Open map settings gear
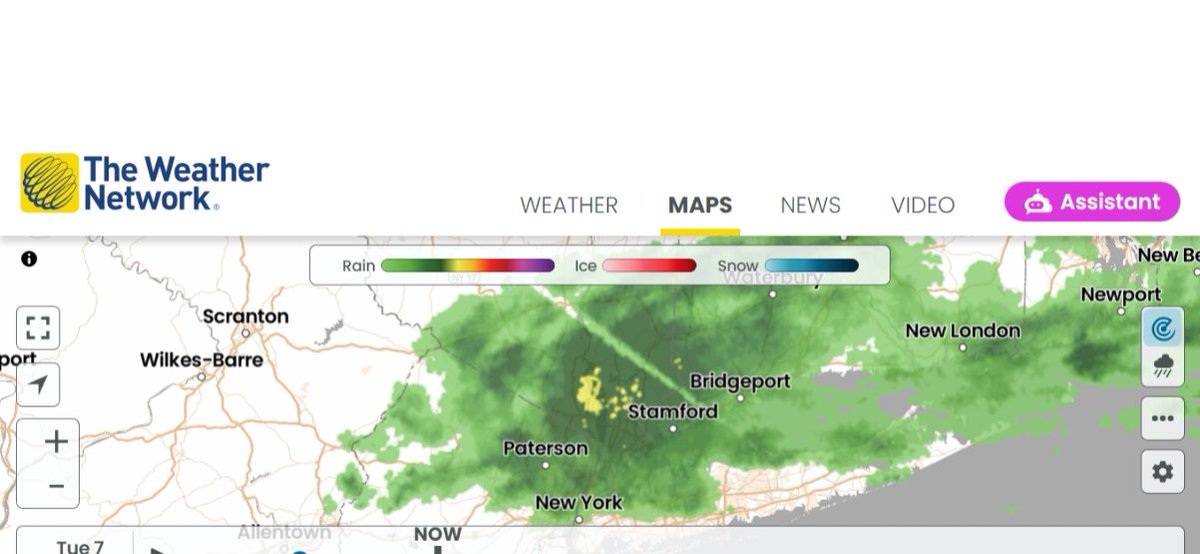This screenshot has width=1200, height=554. (1163, 471)
